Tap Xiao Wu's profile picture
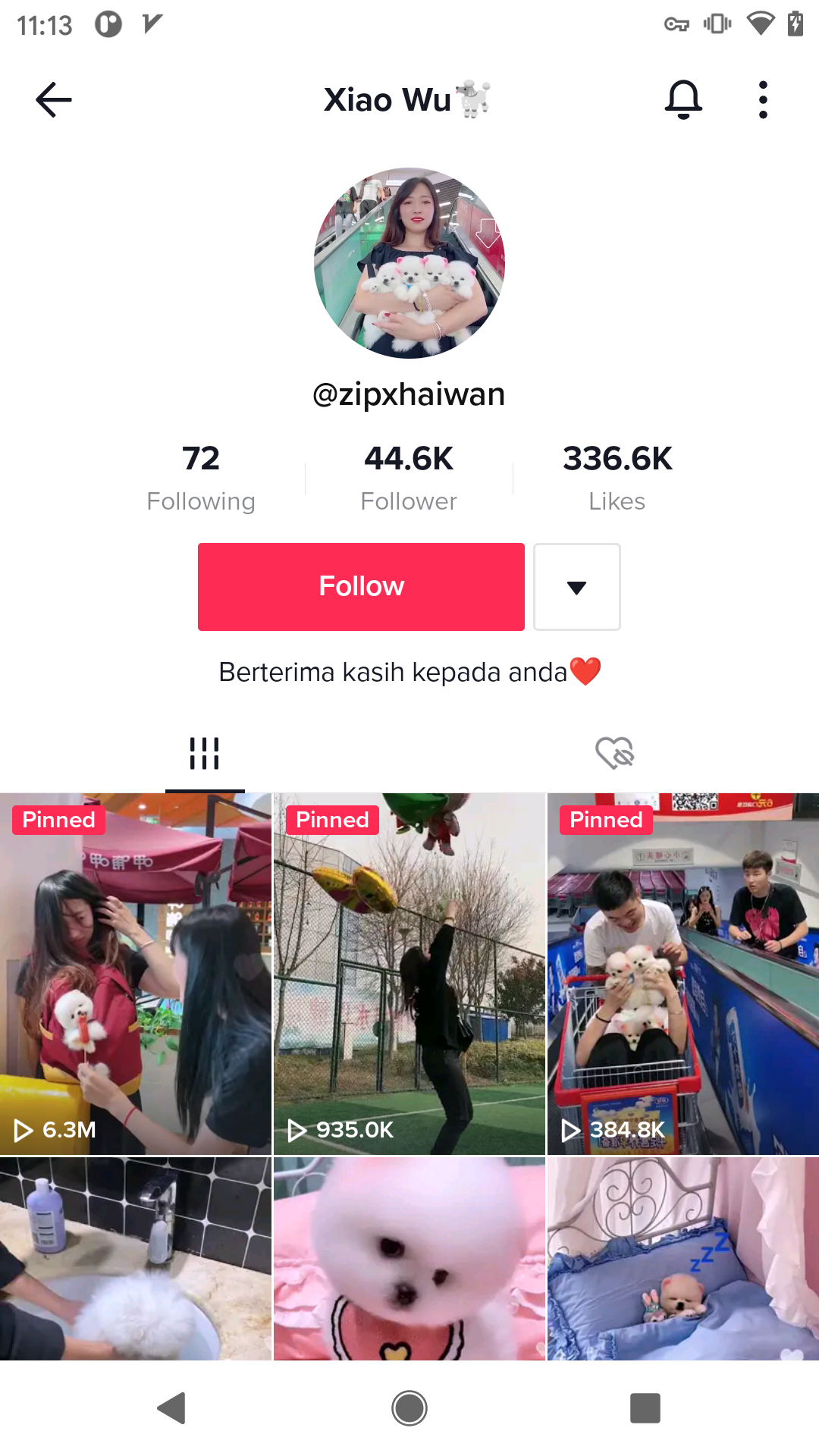This screenshot has width=819, height=1456. (409, 262)
